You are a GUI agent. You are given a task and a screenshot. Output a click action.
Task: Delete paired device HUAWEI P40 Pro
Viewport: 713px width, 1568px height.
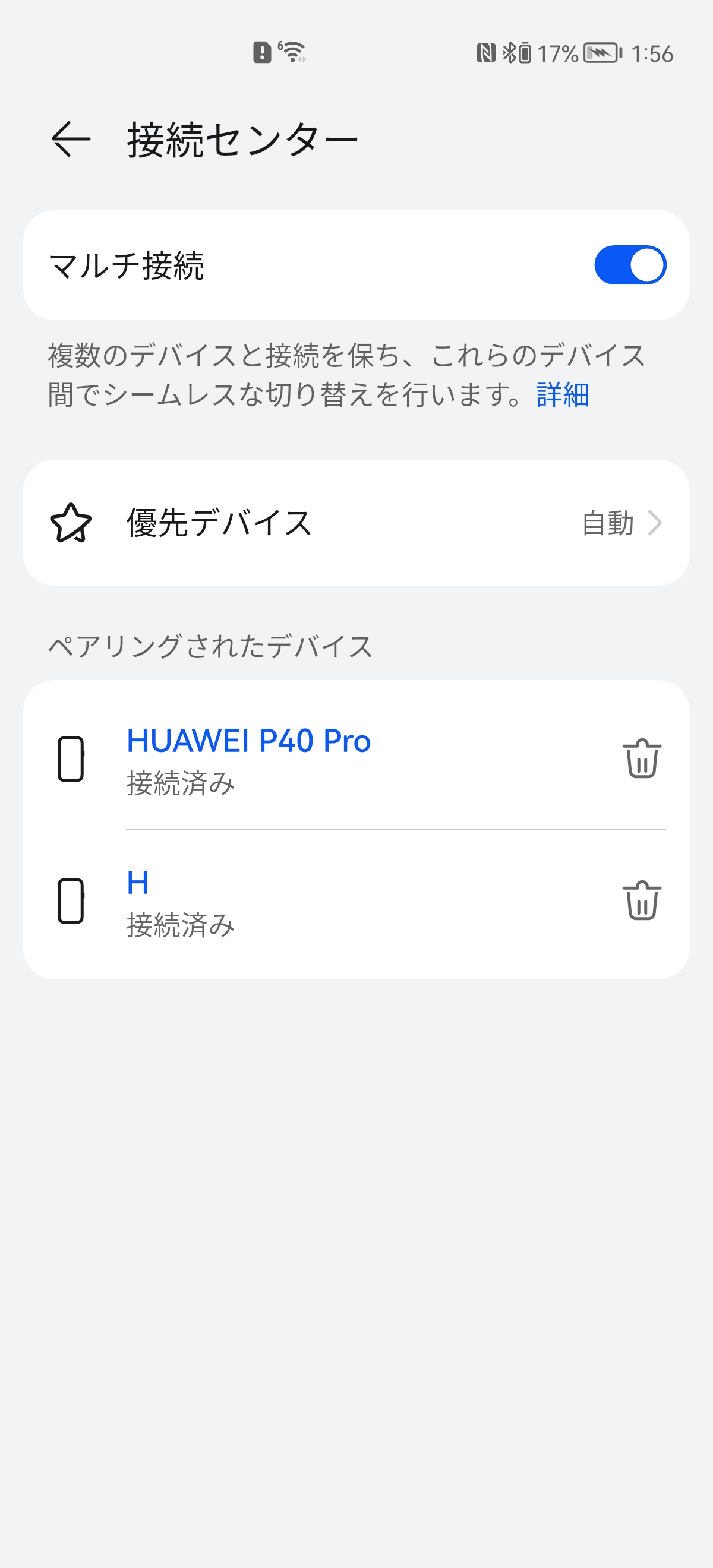coord(641,758)
